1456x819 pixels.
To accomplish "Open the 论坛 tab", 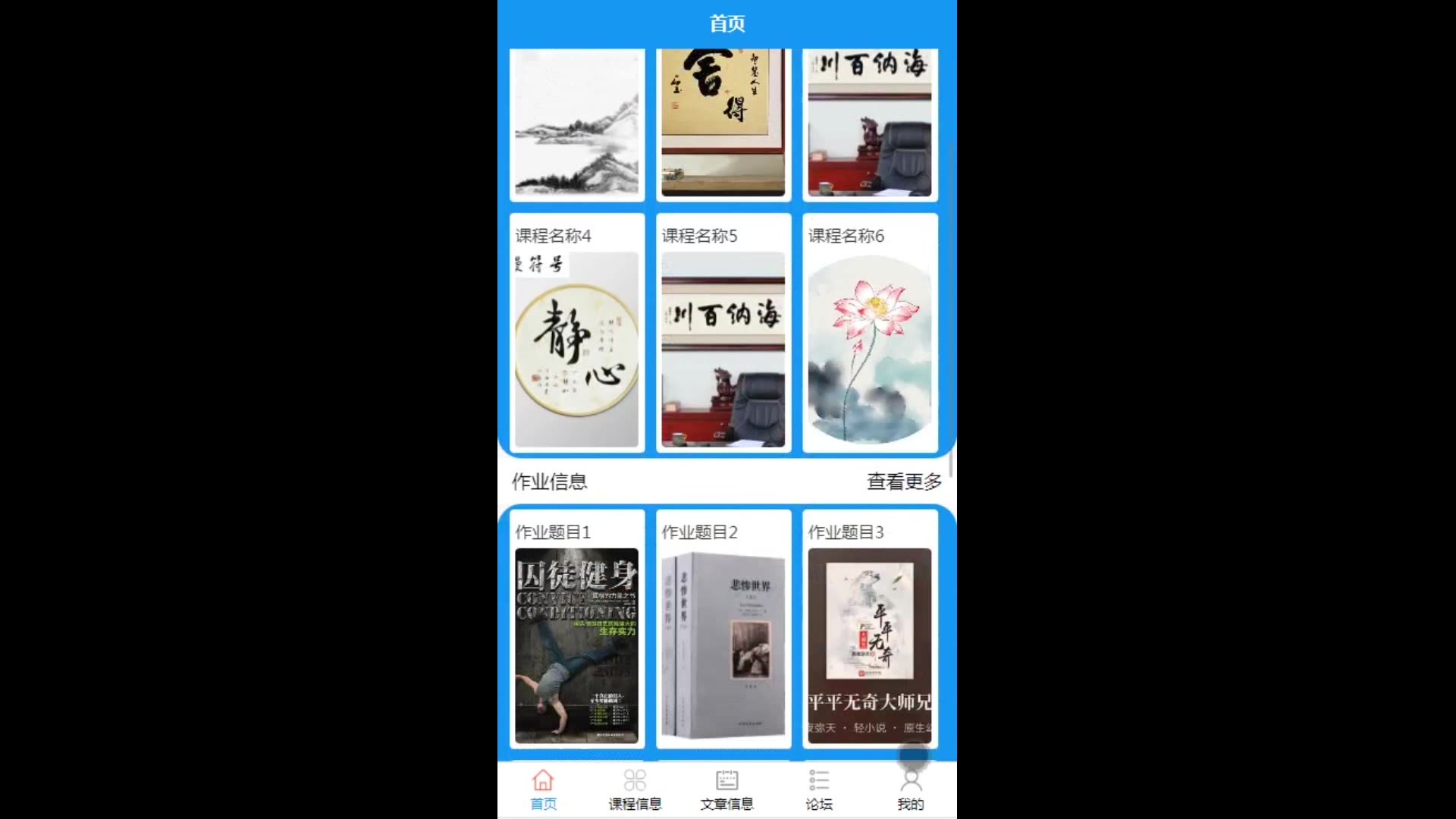I will tap(819, 789).
